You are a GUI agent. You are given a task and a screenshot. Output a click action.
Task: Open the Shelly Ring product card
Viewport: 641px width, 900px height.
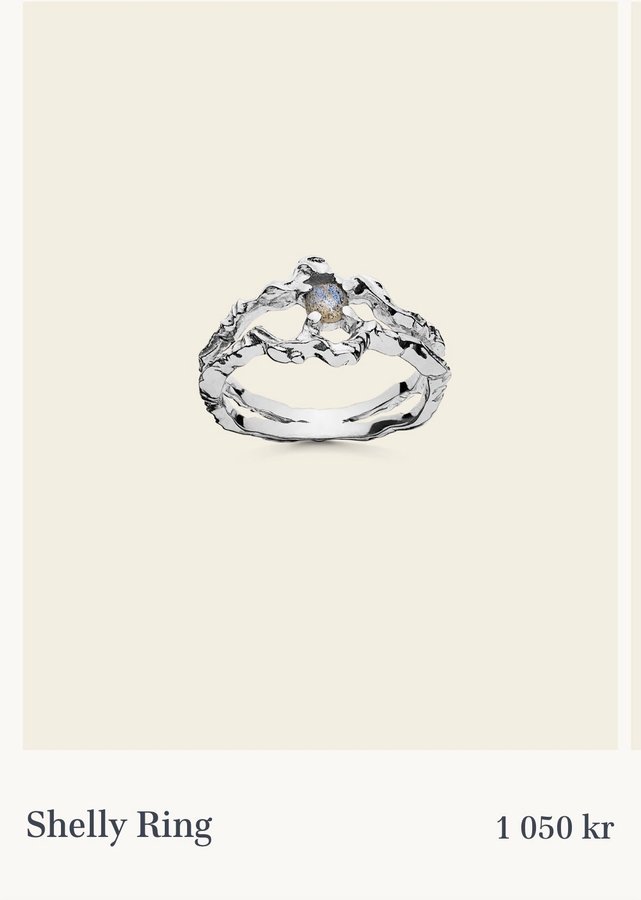[320, 375]
